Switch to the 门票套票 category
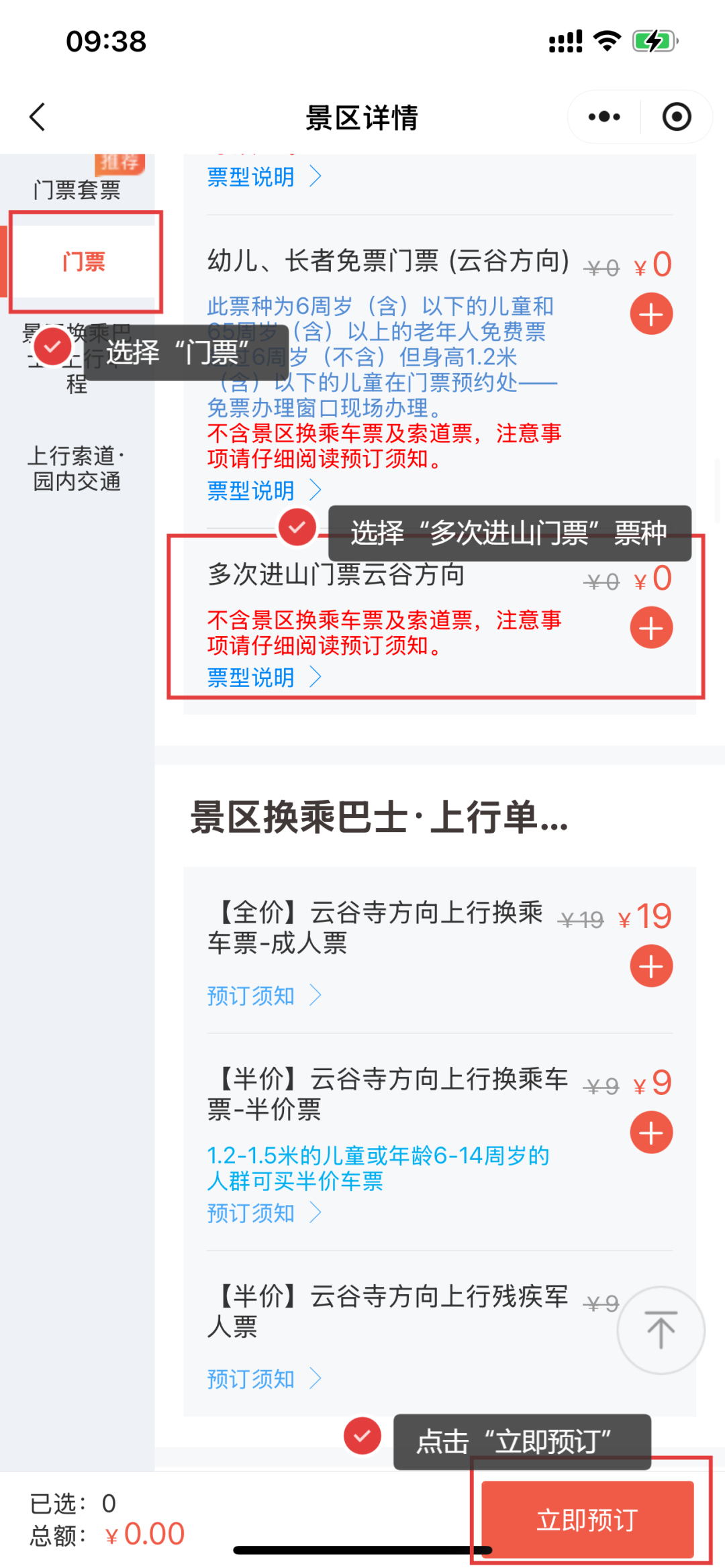Viewport: 725px width, 1568px height. pyautogui.click(x=77, y=189)
